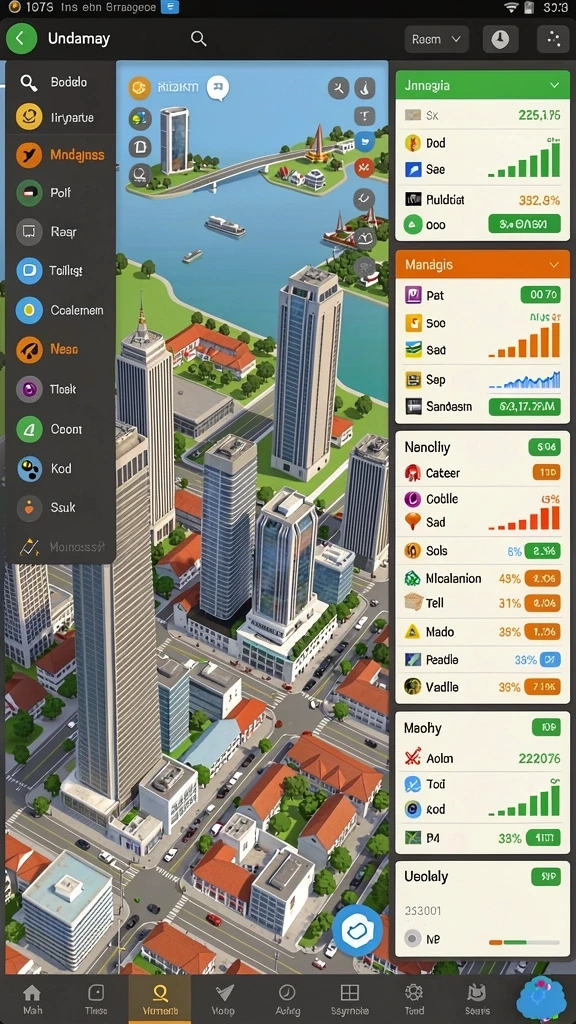The image size is (576, 1024).
Task: Collapse the green Jnnegia panel
Action: coord(554,86)
